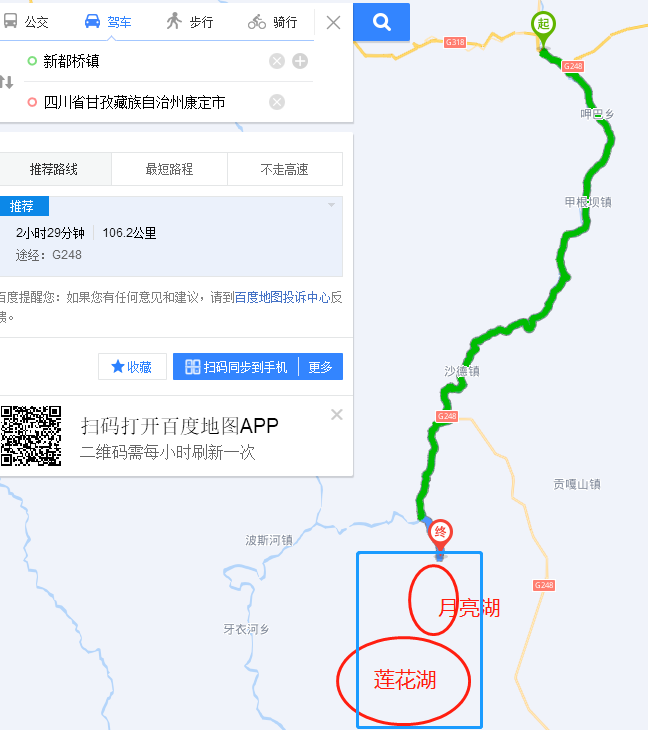Swap start and destination points
Screen dimensions: 648x730
6,82
